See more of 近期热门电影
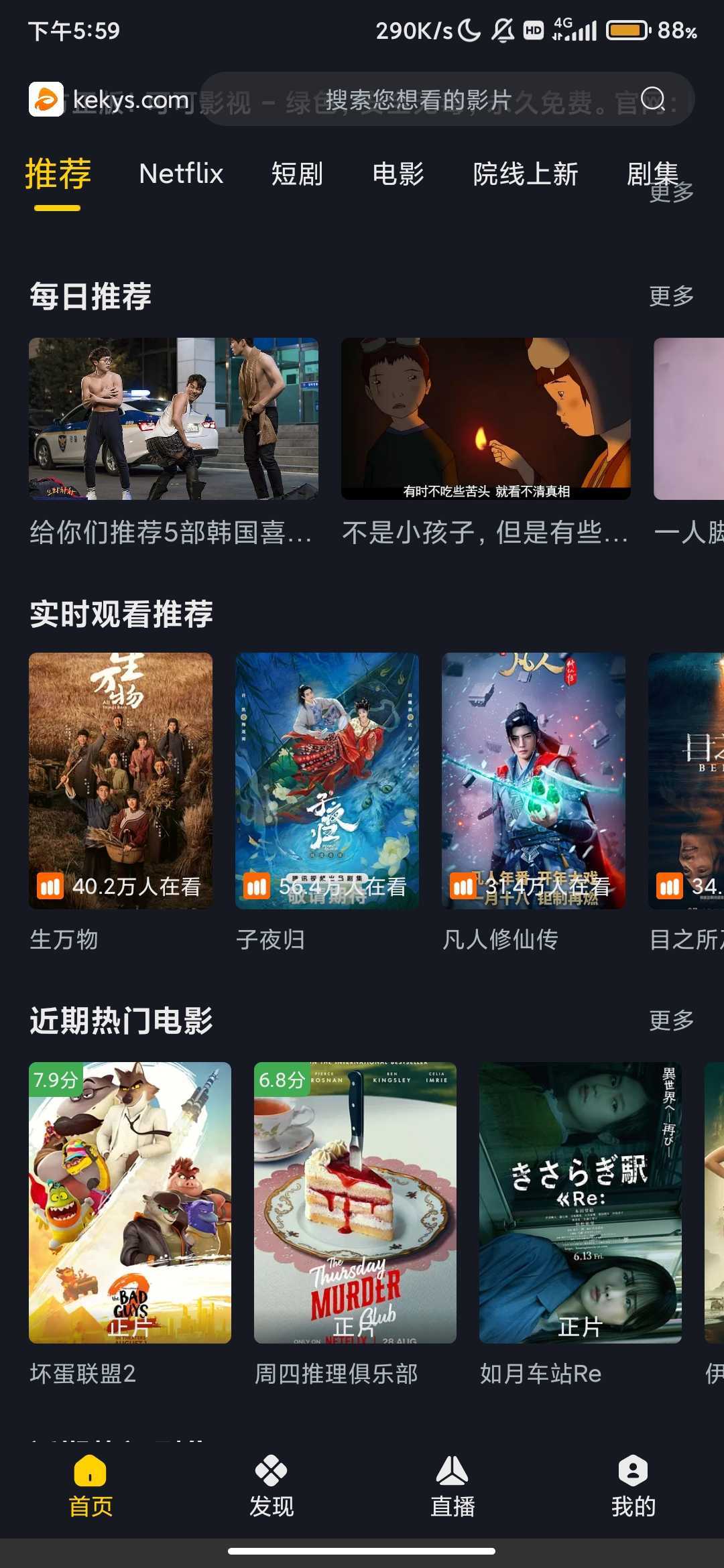724x1568 pixels. point(671,1021)
